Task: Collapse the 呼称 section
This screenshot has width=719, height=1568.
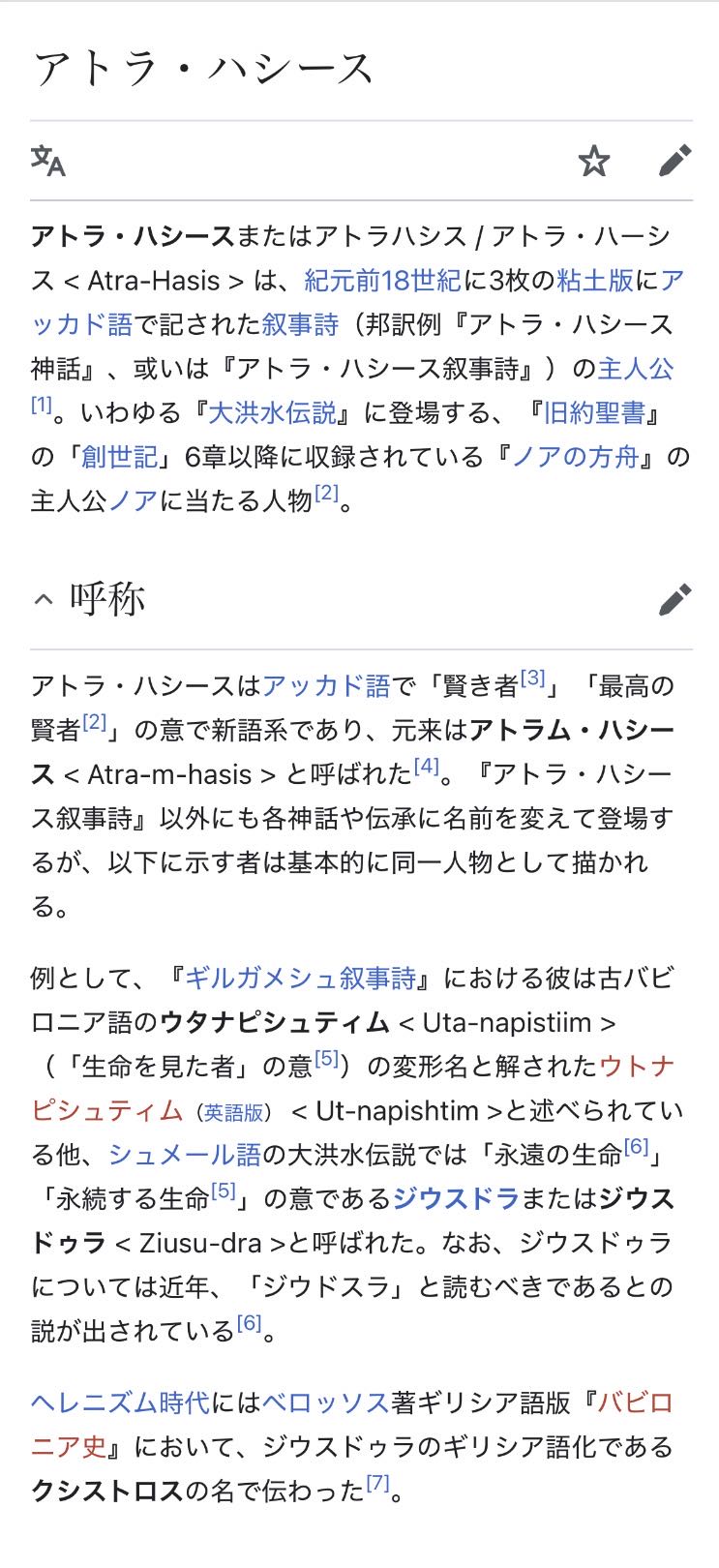Action: tap(43, 600)
